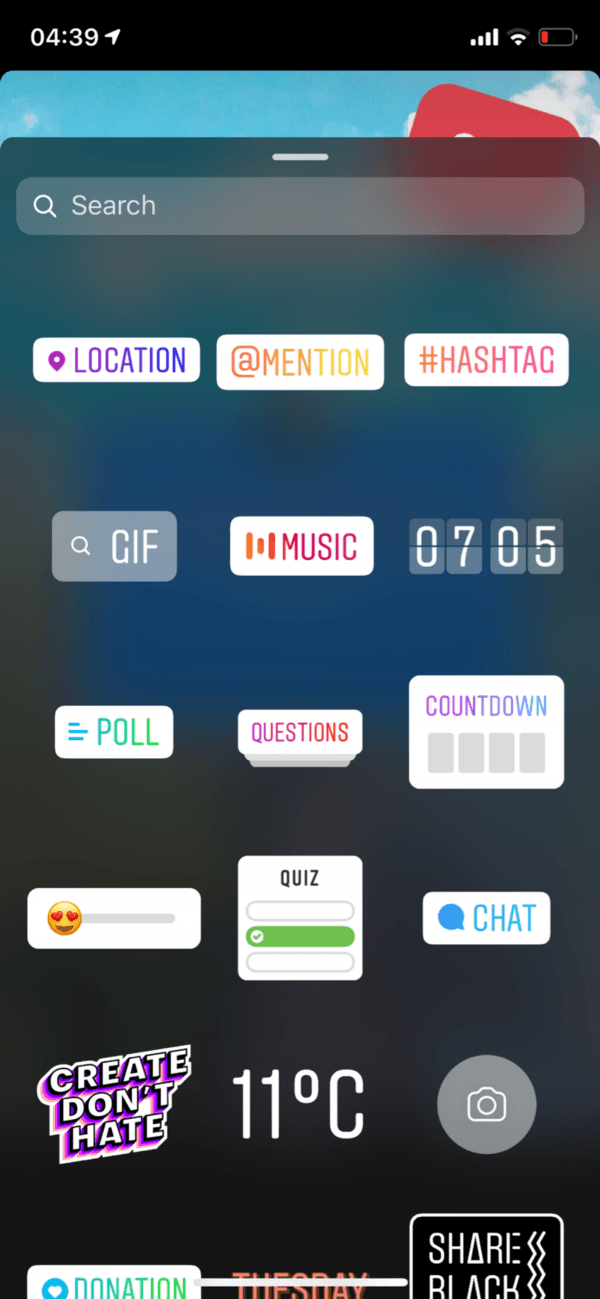Screen dimensions: 600x1299
Task: Add a Music sticker
Action: point(301,546)
